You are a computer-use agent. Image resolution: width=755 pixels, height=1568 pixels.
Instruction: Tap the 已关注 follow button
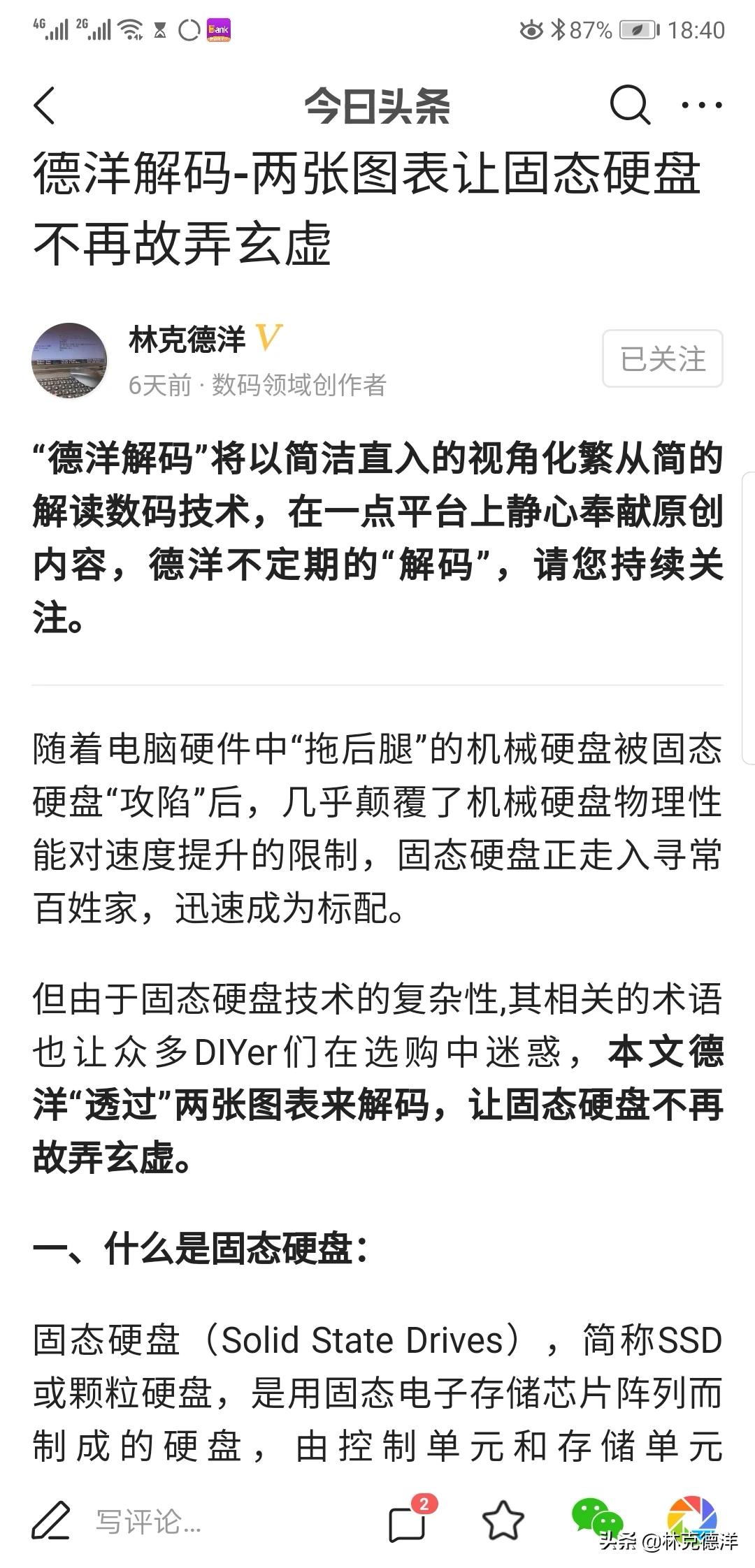662,358
